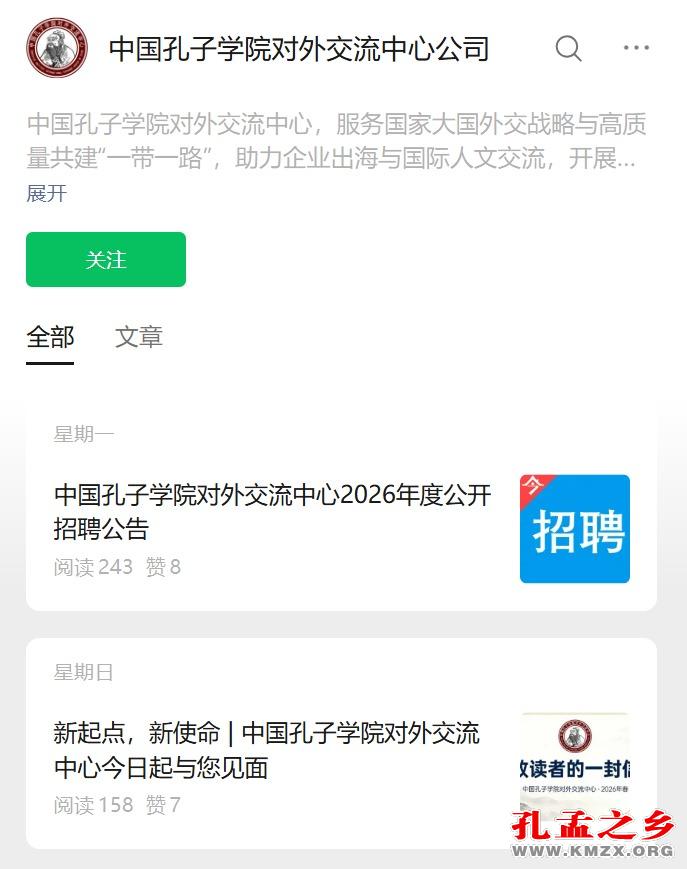Screen dimensions: 687x869
Task: Open the search icon at top
Action: click(x=568, y=48)
